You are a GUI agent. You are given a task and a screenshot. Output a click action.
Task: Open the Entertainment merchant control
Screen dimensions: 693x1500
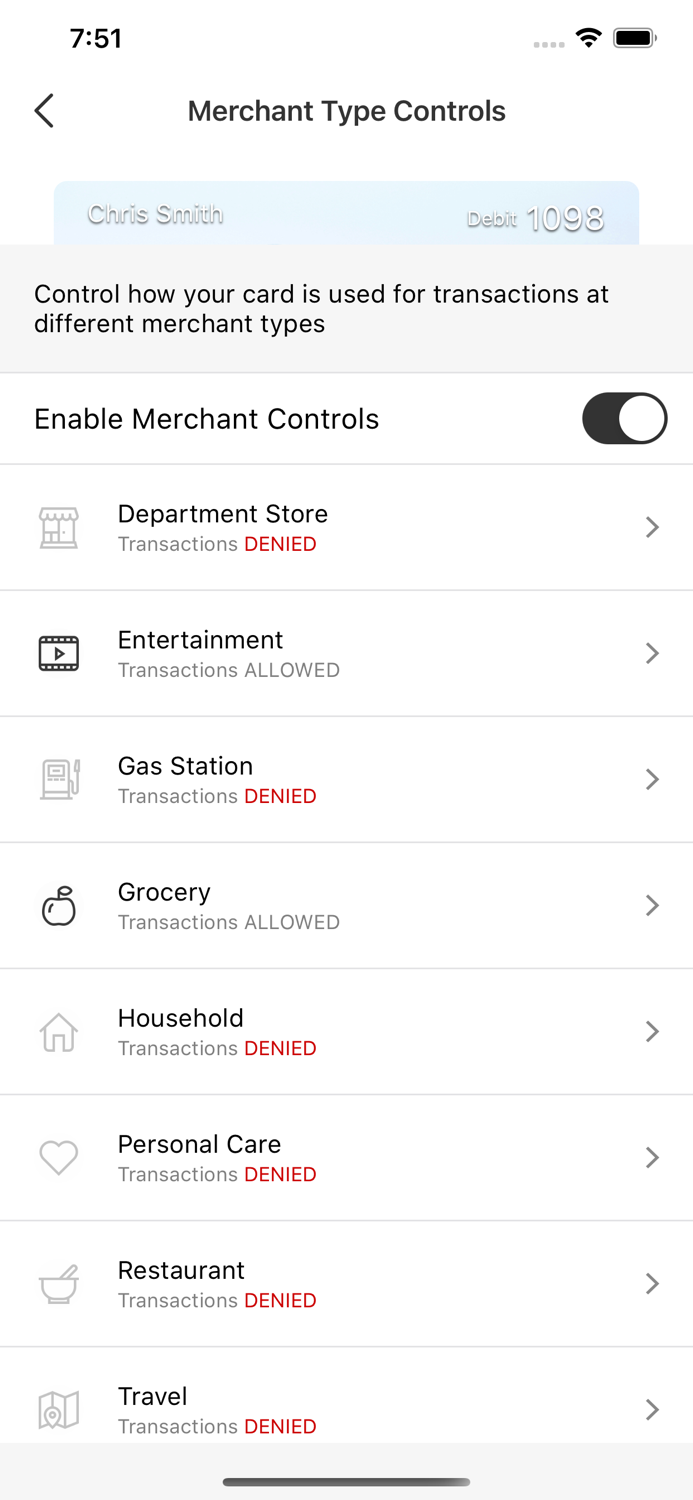[346, 653]
